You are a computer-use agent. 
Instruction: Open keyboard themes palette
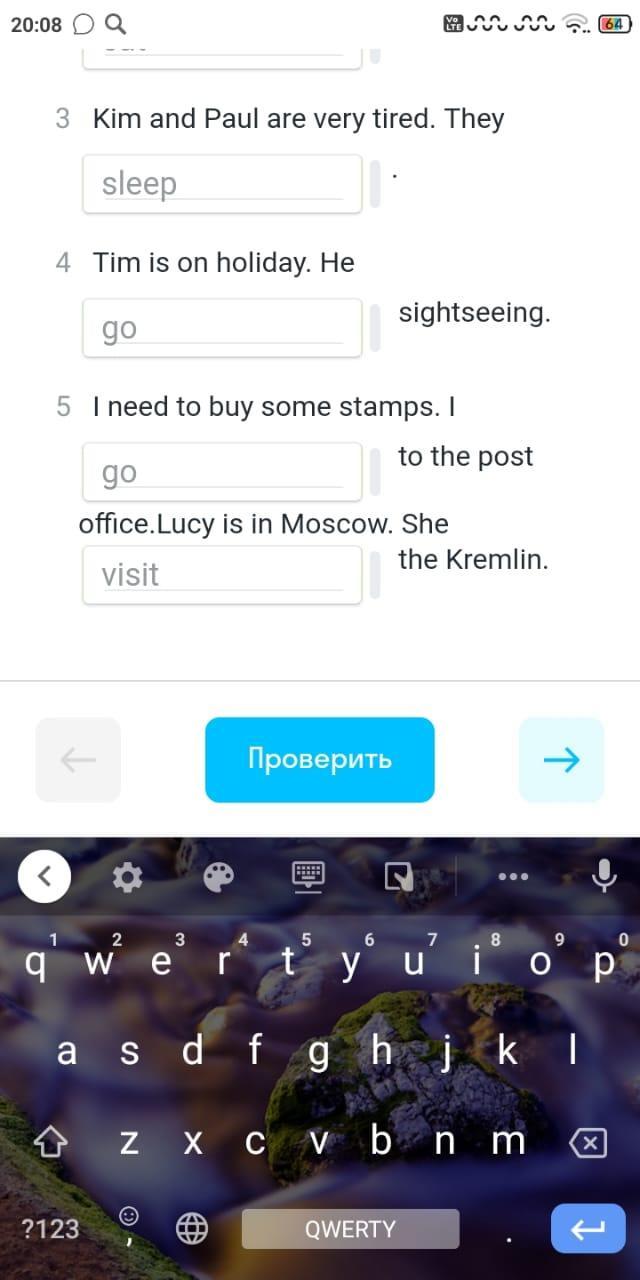pos(218,878)
